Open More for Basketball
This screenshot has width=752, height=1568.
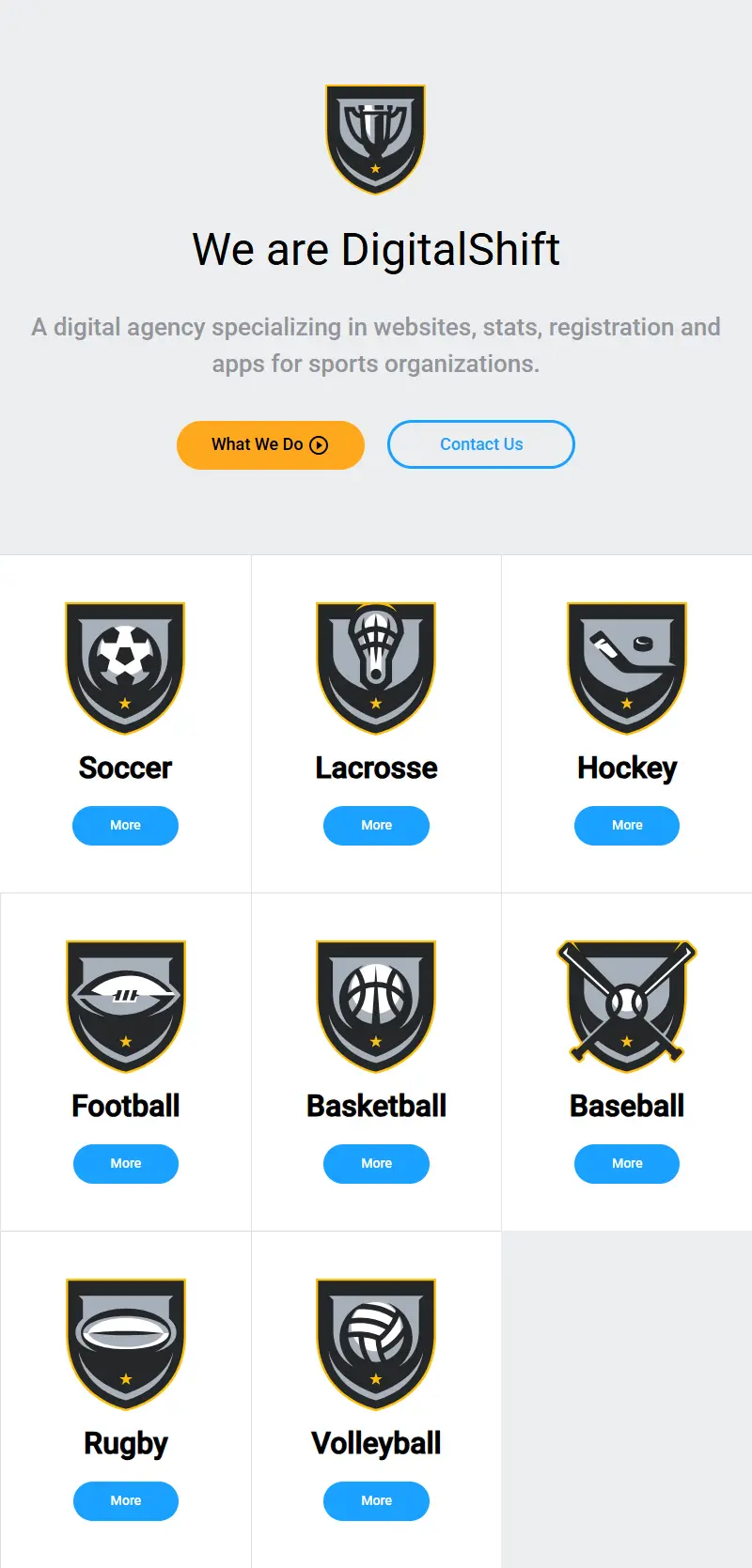[x=376, y=1164]
